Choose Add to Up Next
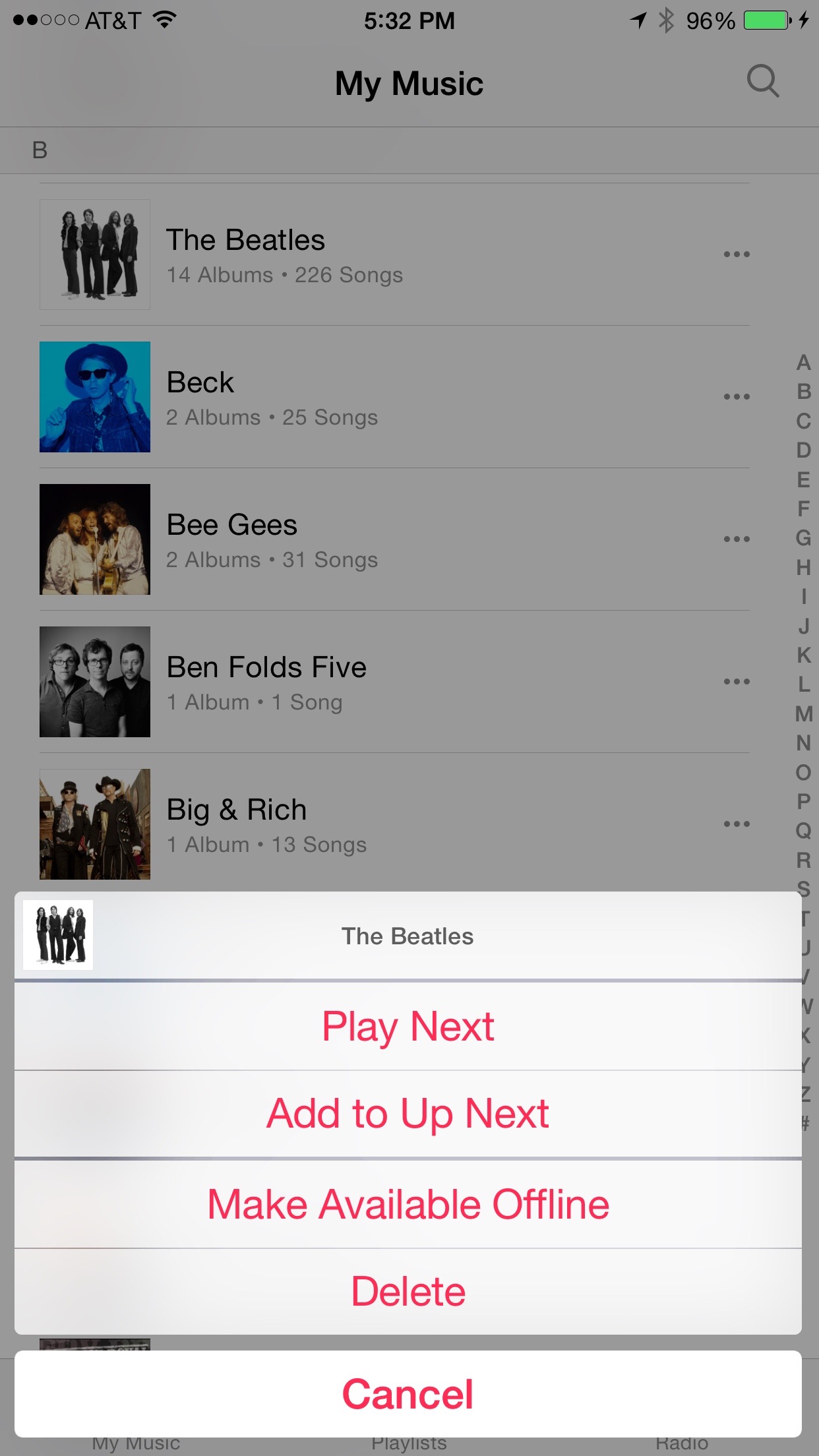Screen dimensions: 819x1456 click(x=408, y=1114)
